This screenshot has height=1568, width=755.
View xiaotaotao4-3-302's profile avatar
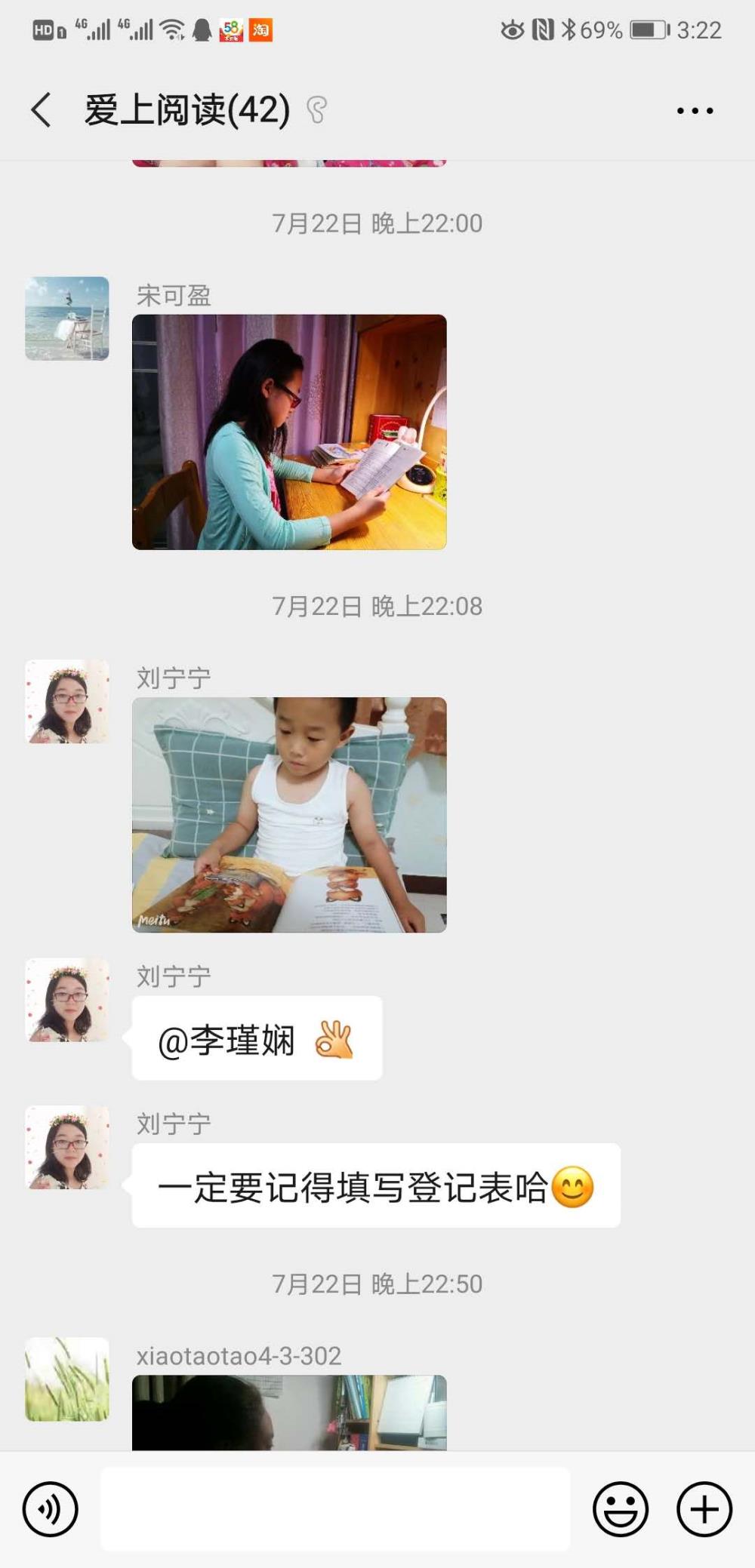(x=67, y=1379)
